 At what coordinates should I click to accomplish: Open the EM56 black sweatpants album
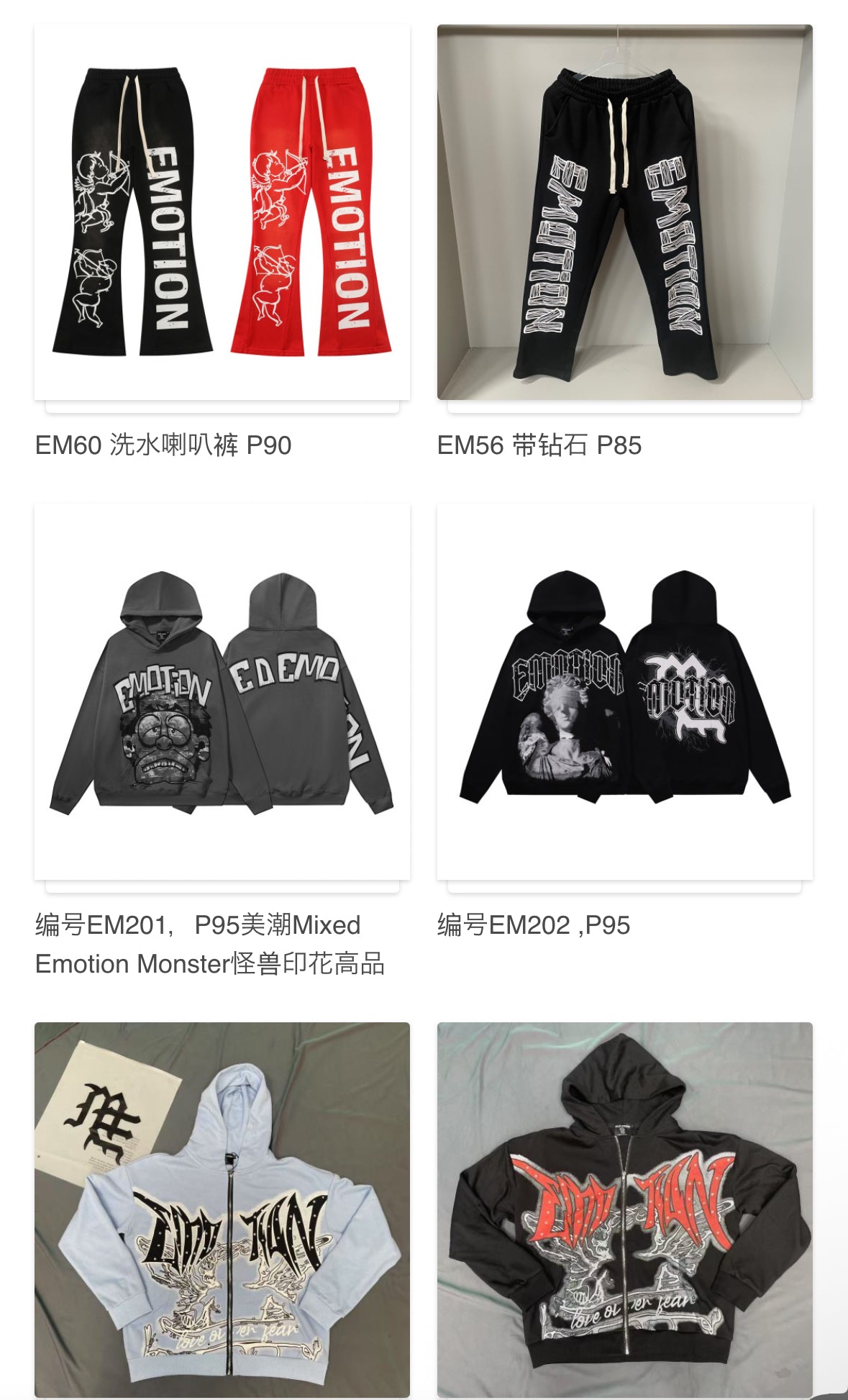(624, 212)
